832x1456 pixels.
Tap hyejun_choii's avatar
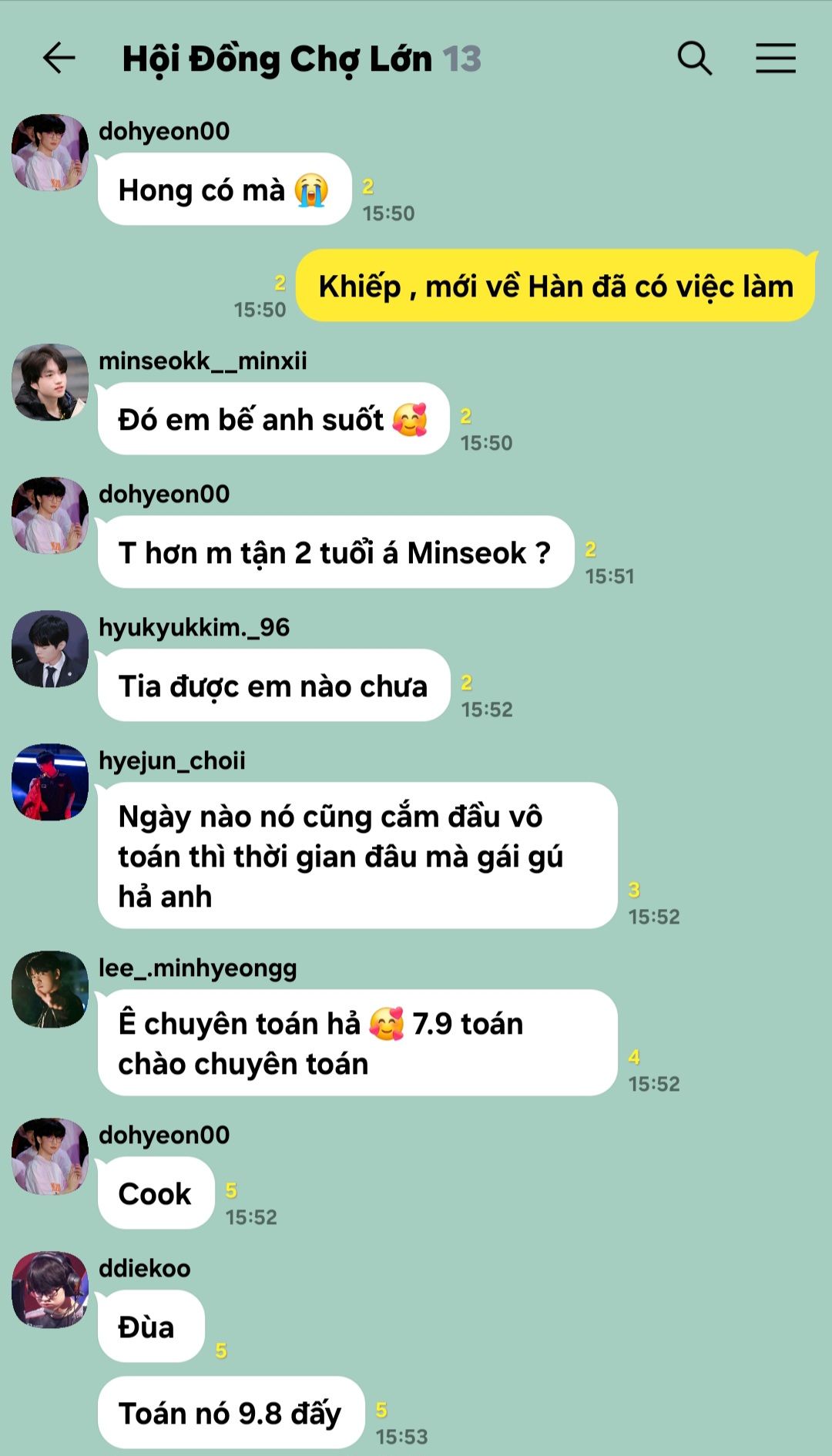tap(50, 782)
